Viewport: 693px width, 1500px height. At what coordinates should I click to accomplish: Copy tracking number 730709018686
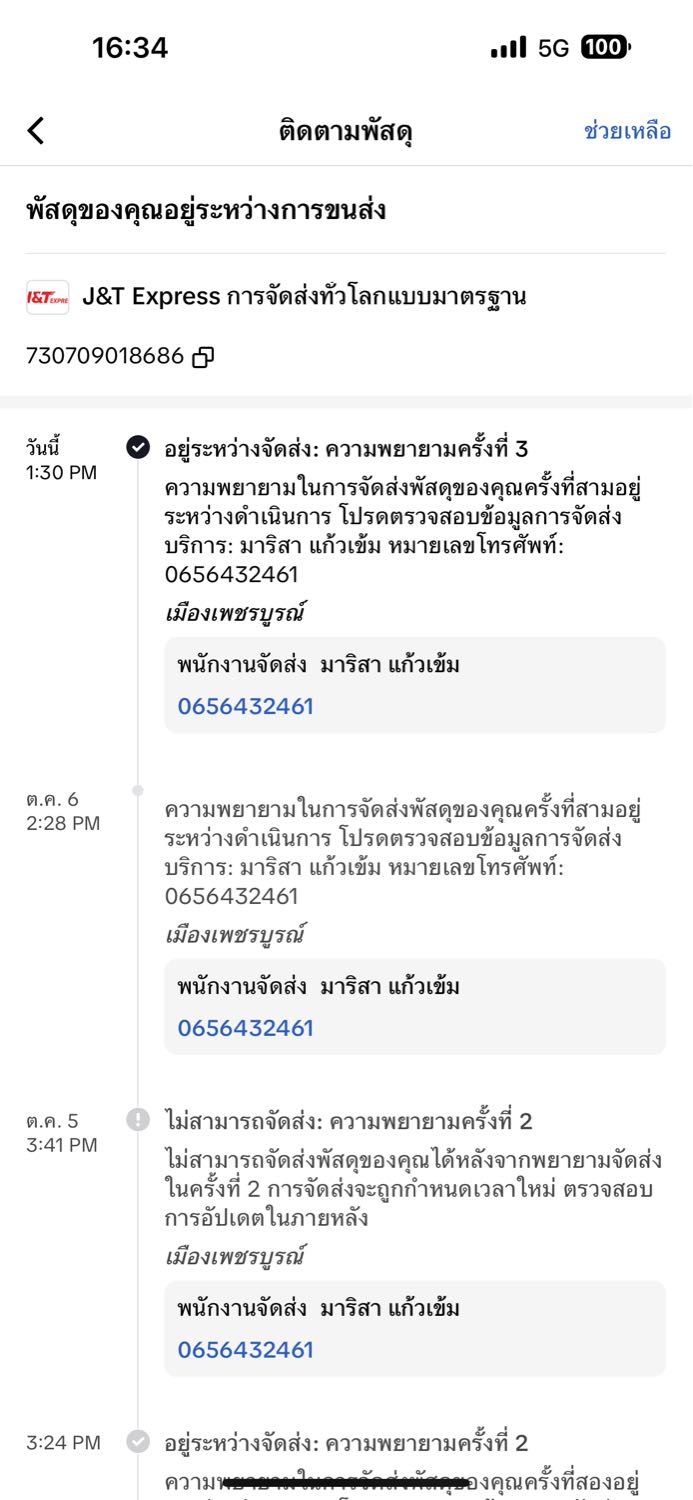point(203,356)
